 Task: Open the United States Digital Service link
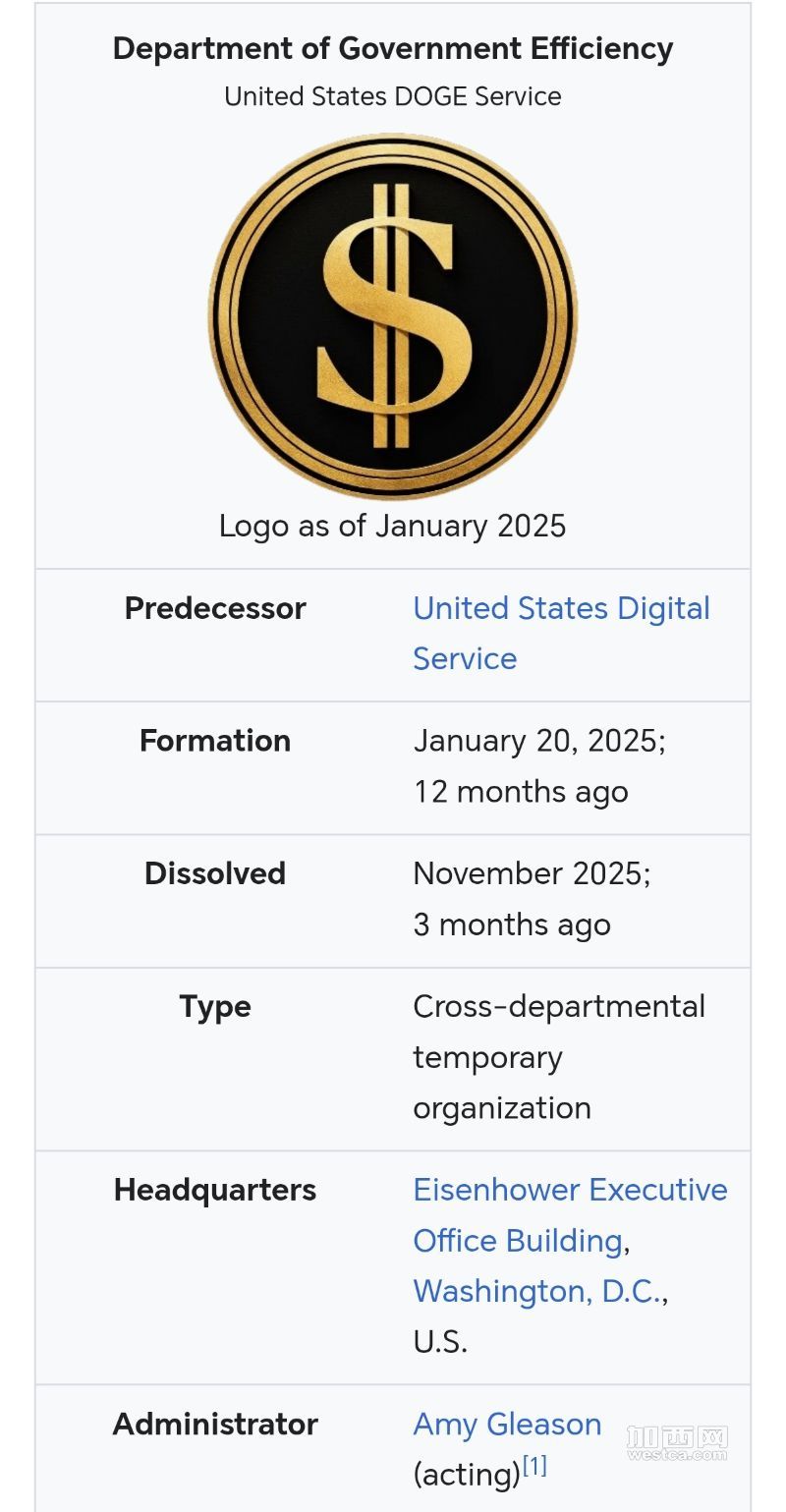[560, 609]
